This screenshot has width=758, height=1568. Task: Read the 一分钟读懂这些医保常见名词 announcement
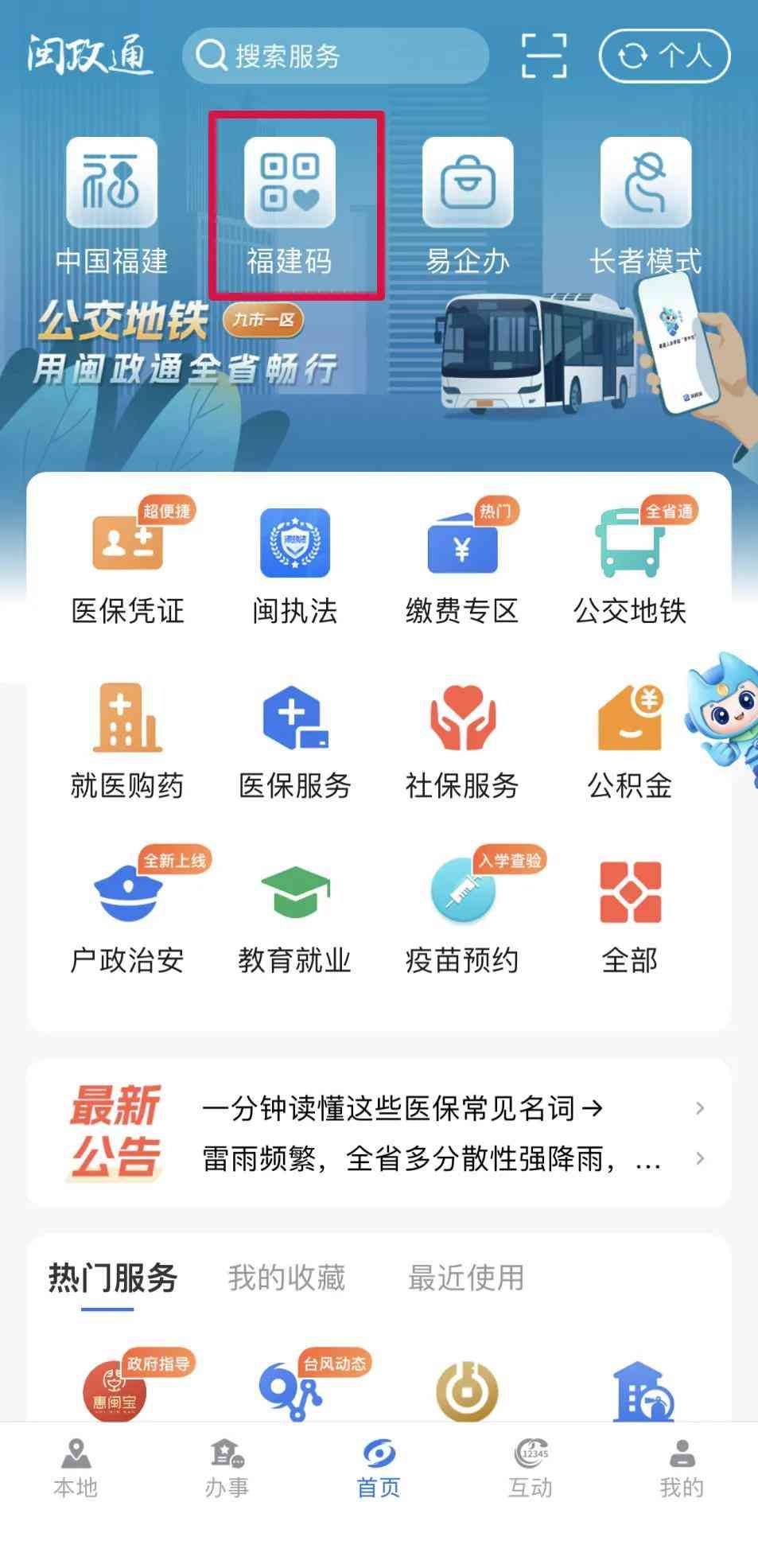[402, 1108]
